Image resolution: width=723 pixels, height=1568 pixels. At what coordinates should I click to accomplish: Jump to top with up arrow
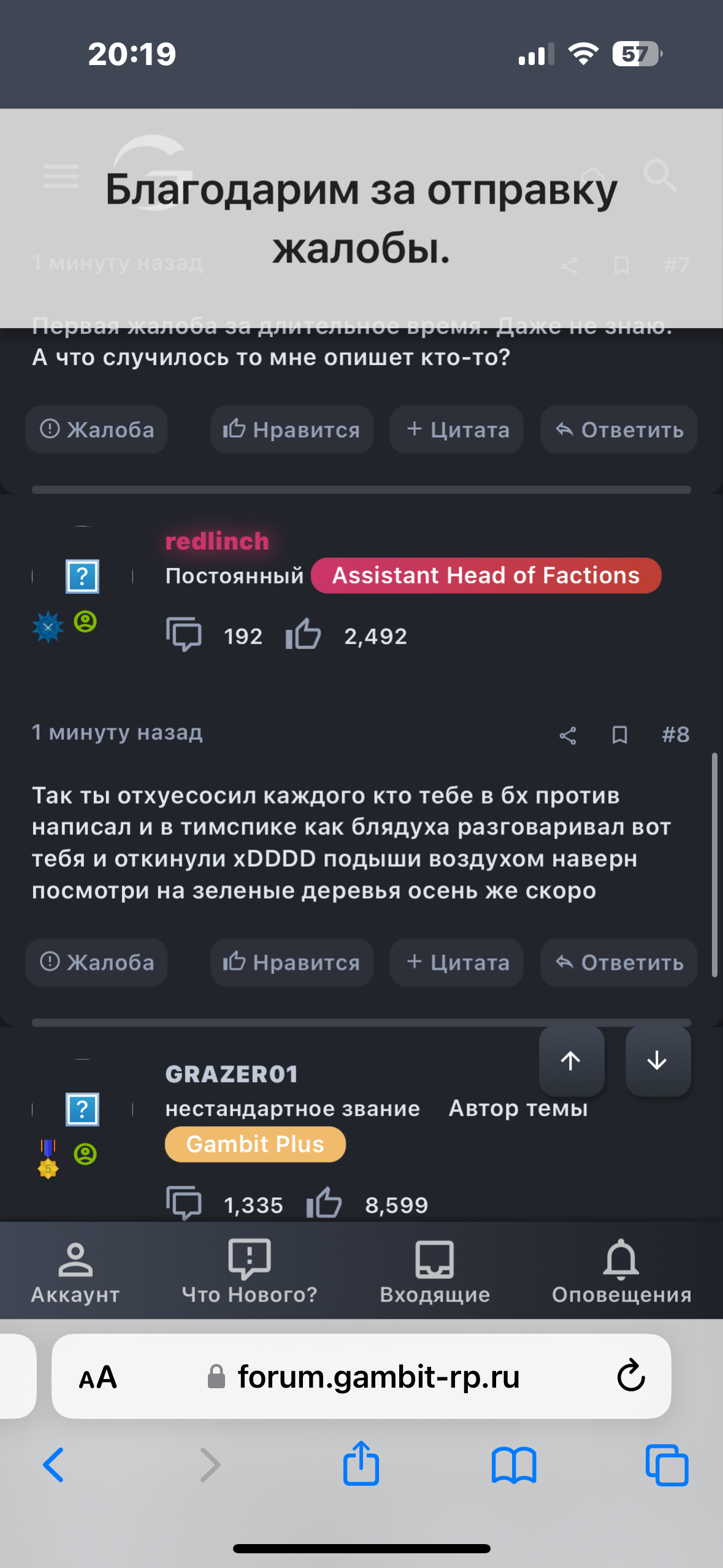[x=571, y=1061]
